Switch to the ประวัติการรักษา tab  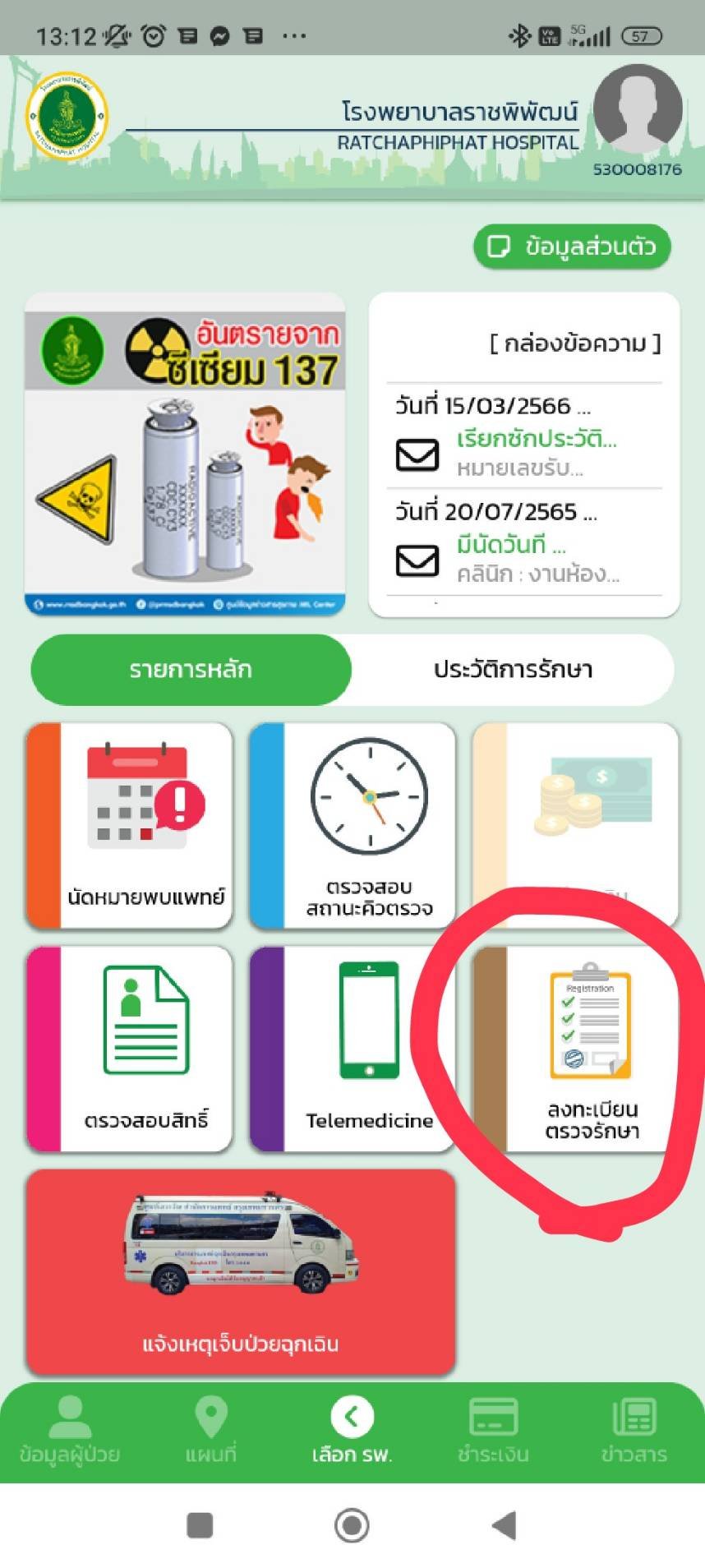click(x=513, y=669)
